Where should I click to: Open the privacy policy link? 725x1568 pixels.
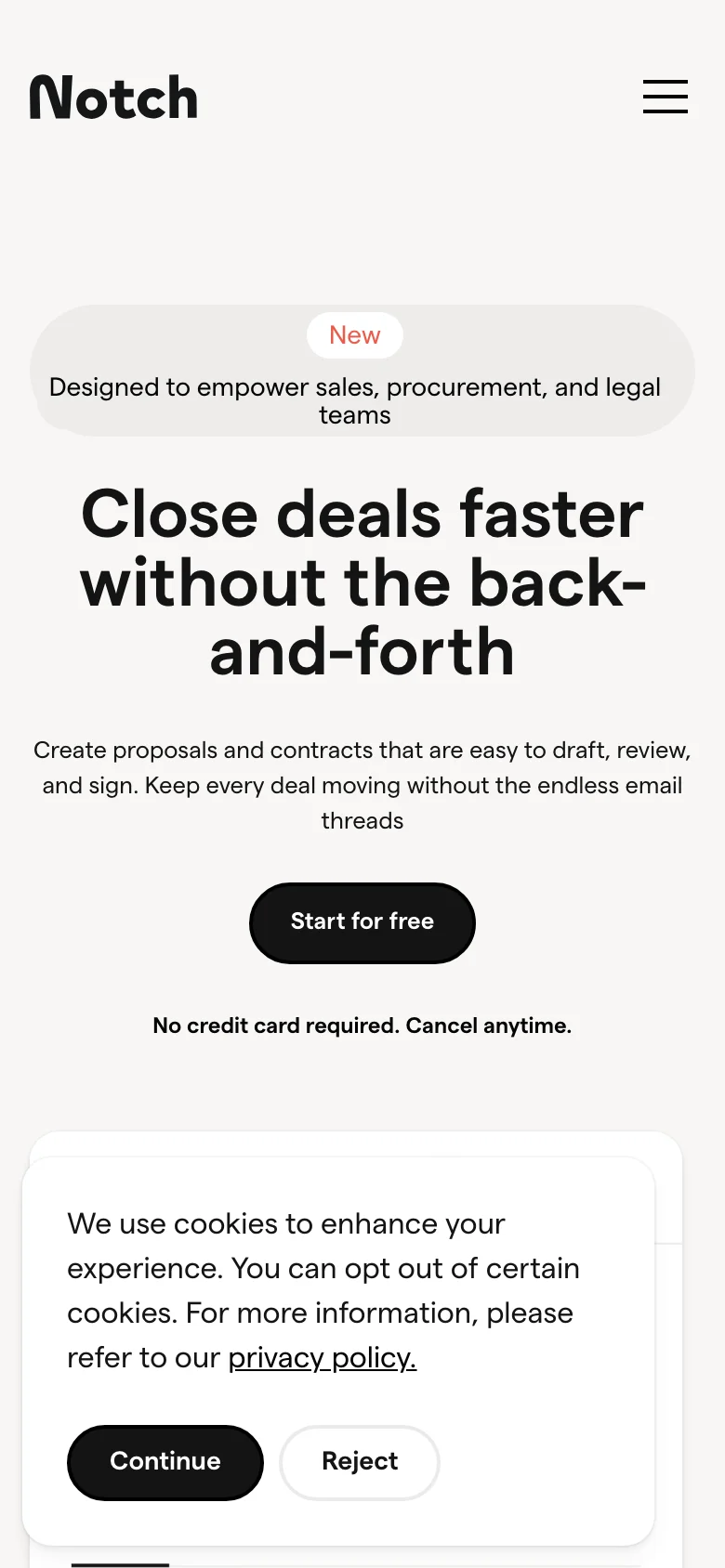coord(322,1357)
